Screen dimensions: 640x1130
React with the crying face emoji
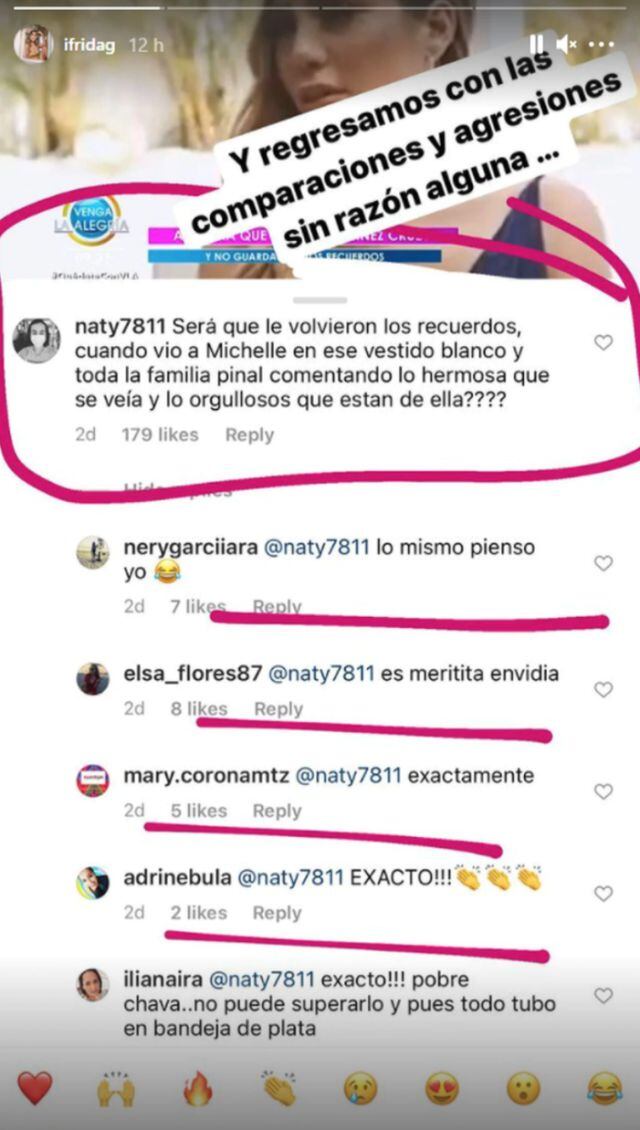[360, 1088]
